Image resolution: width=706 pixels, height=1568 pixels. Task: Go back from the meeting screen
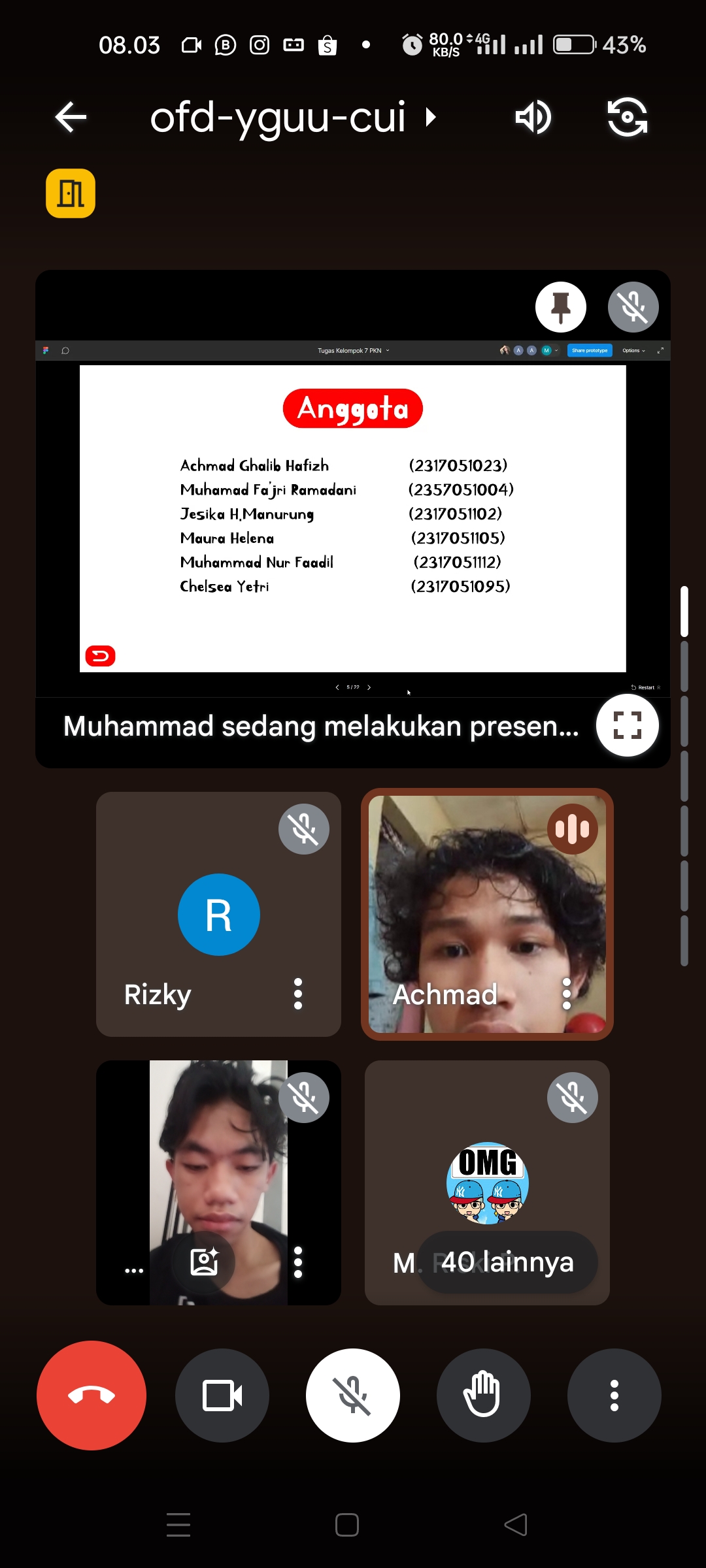(x=71, y=118)
